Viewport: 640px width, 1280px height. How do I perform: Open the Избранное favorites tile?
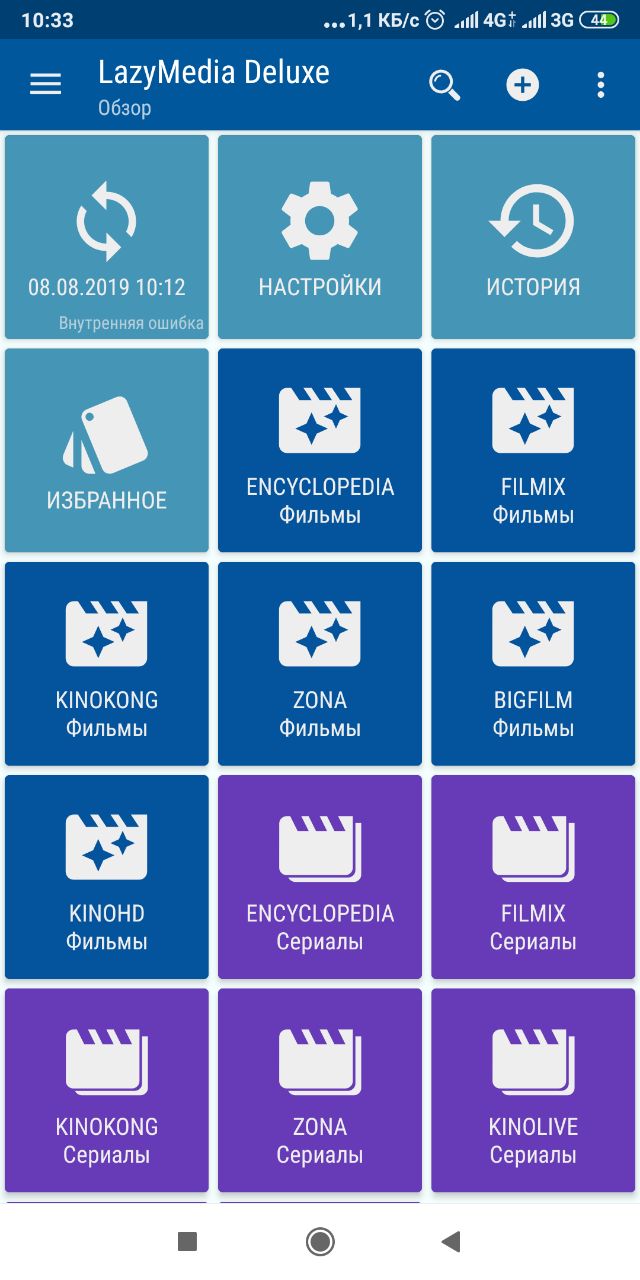(107, 450)
